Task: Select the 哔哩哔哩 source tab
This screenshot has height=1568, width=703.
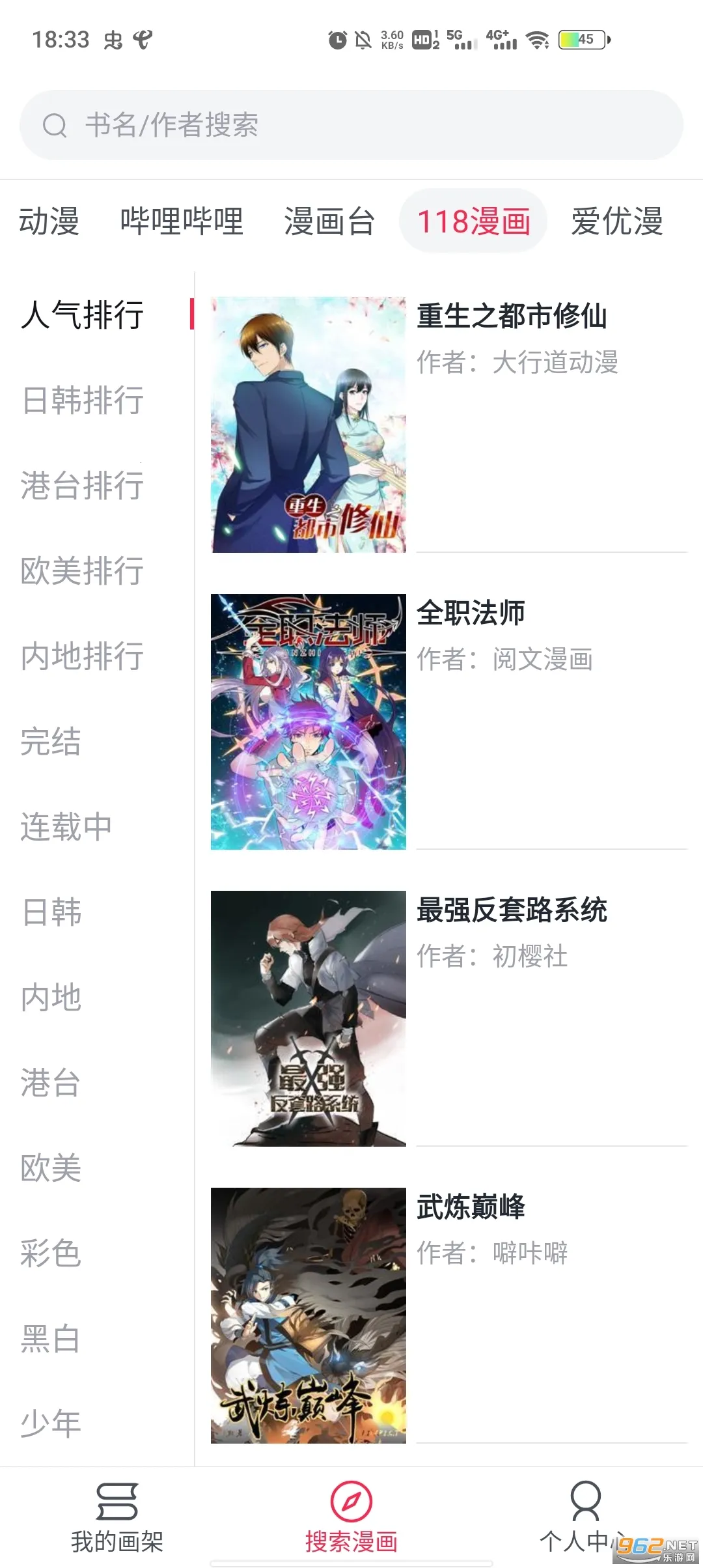Action: (182, 221)
